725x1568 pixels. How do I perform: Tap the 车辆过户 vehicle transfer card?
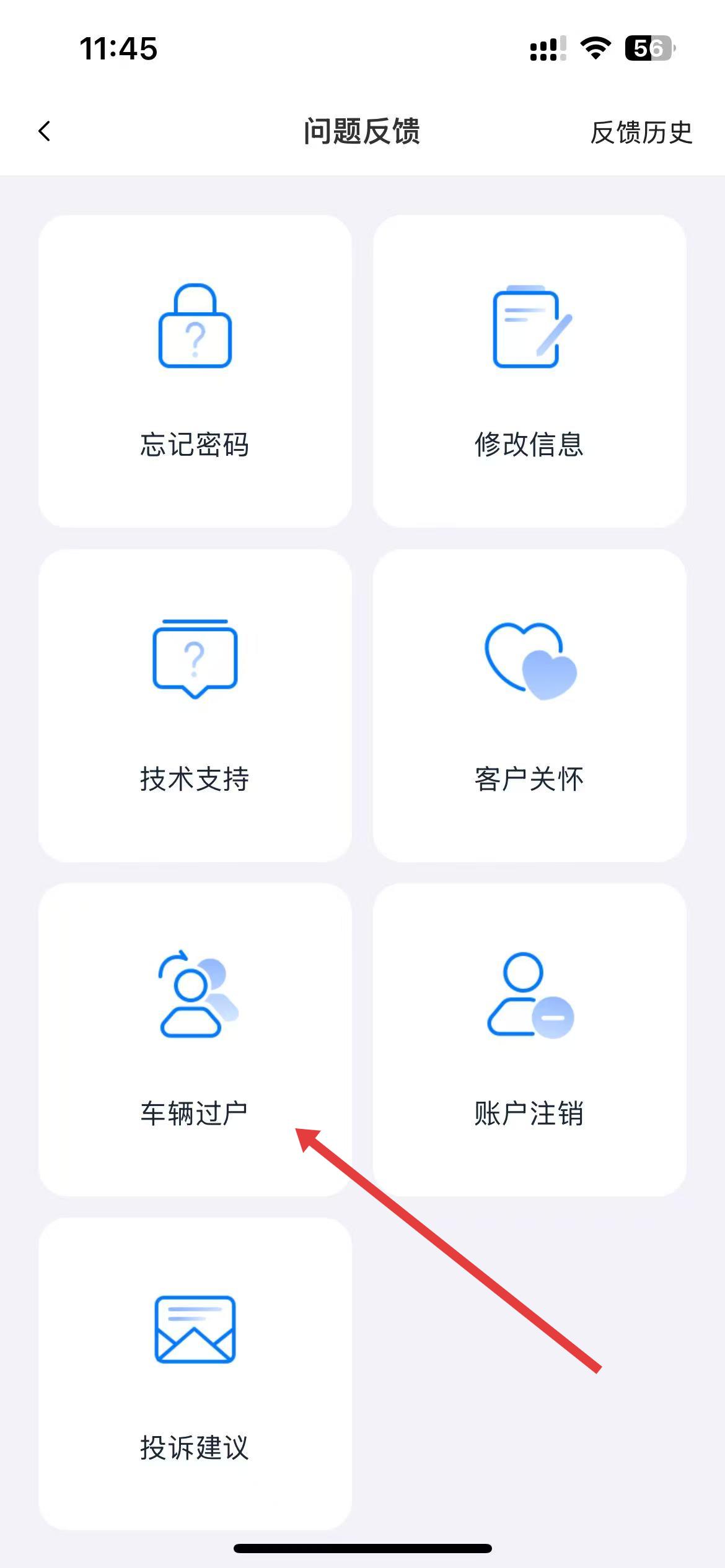pyautogui.click(x=195, y=1040)
